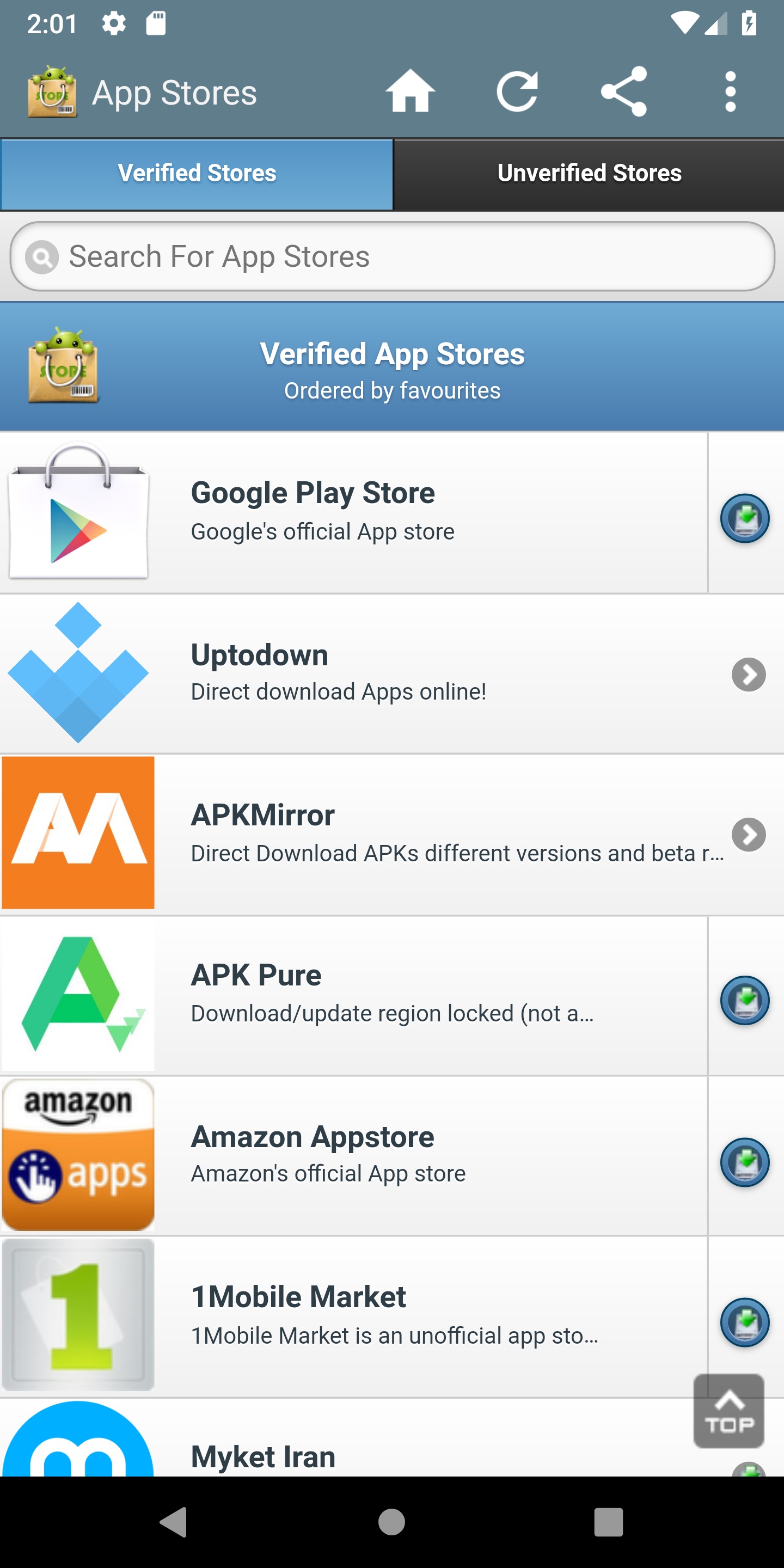The height and width of the screenshot is (1568, 784).
Task: Open the overflow menu
Action: [730, 92]
